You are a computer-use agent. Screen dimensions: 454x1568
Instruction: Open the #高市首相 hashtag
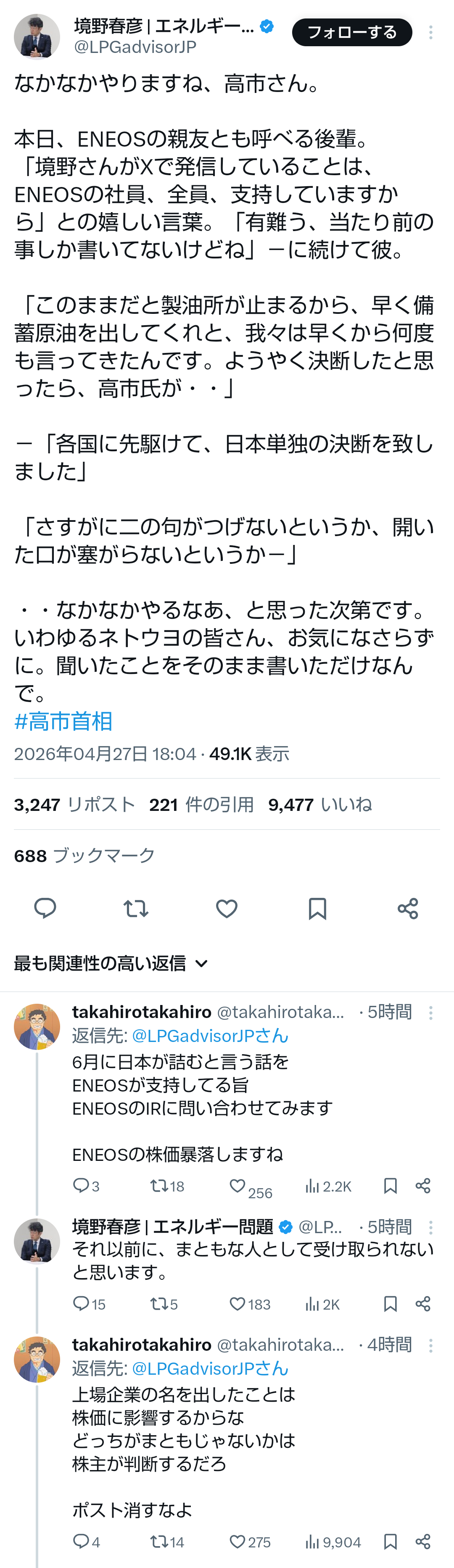coord(63,721)
